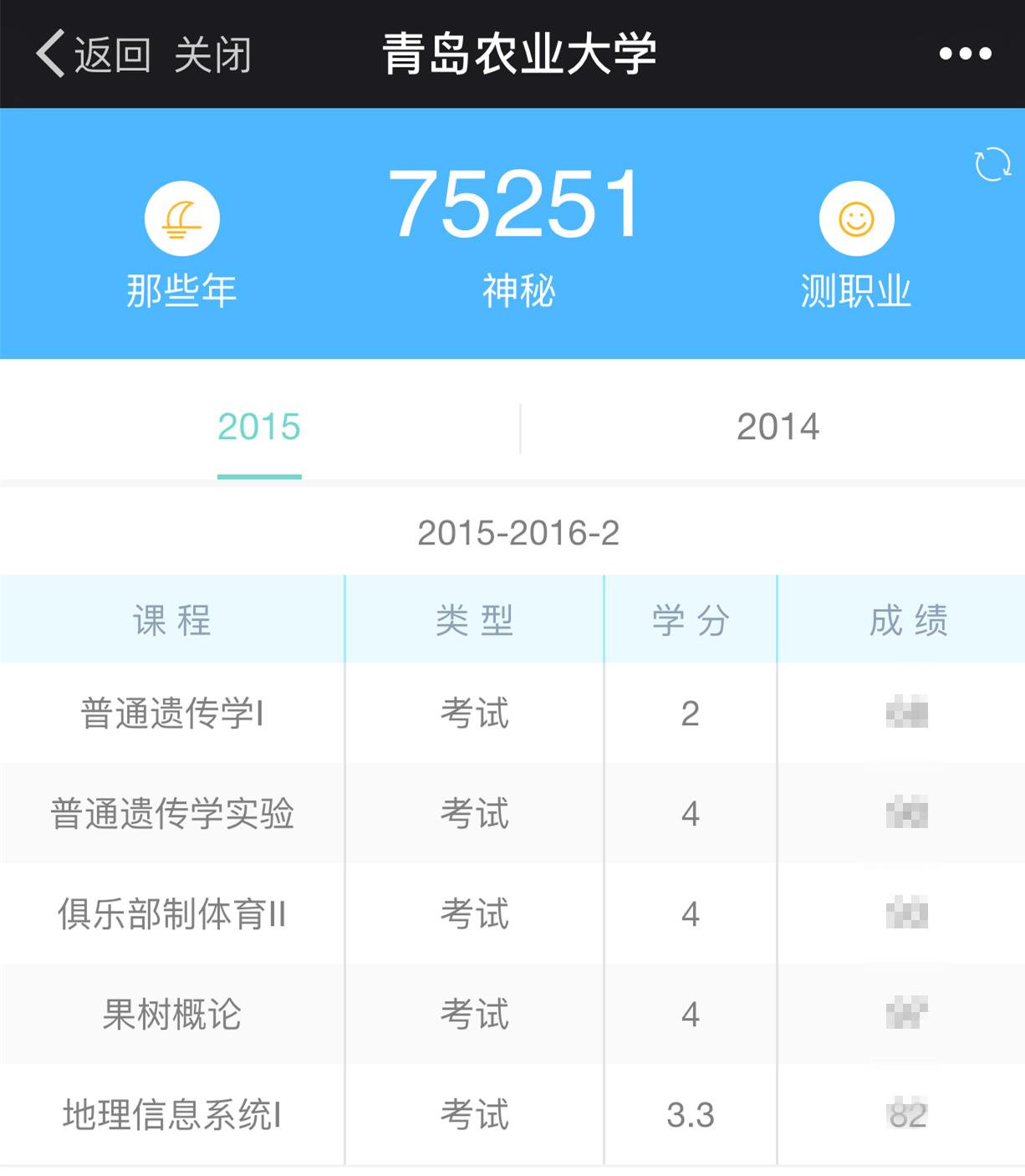Select the course 普通遗传学I row

[x=172, y=712]
